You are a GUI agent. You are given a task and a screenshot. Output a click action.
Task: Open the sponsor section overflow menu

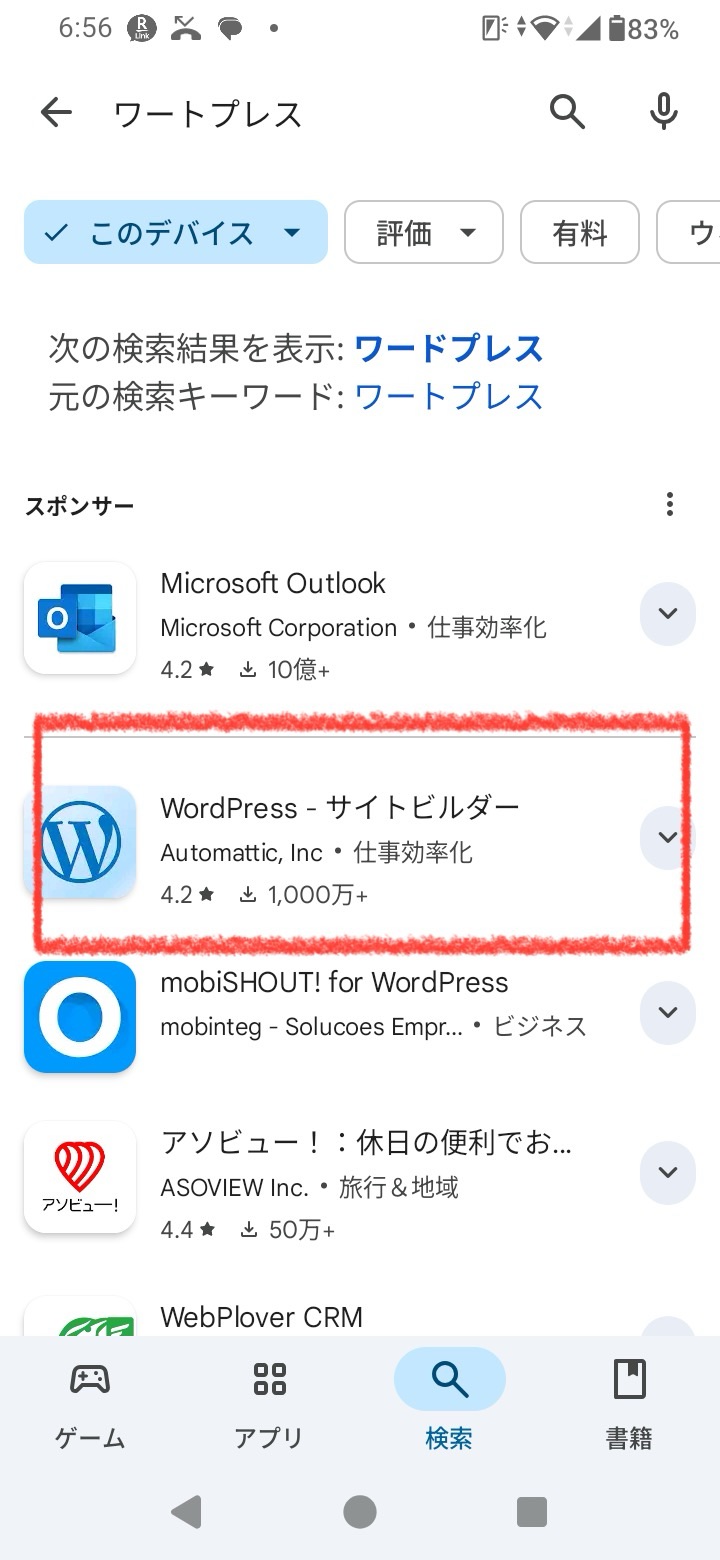click(669, 505)
